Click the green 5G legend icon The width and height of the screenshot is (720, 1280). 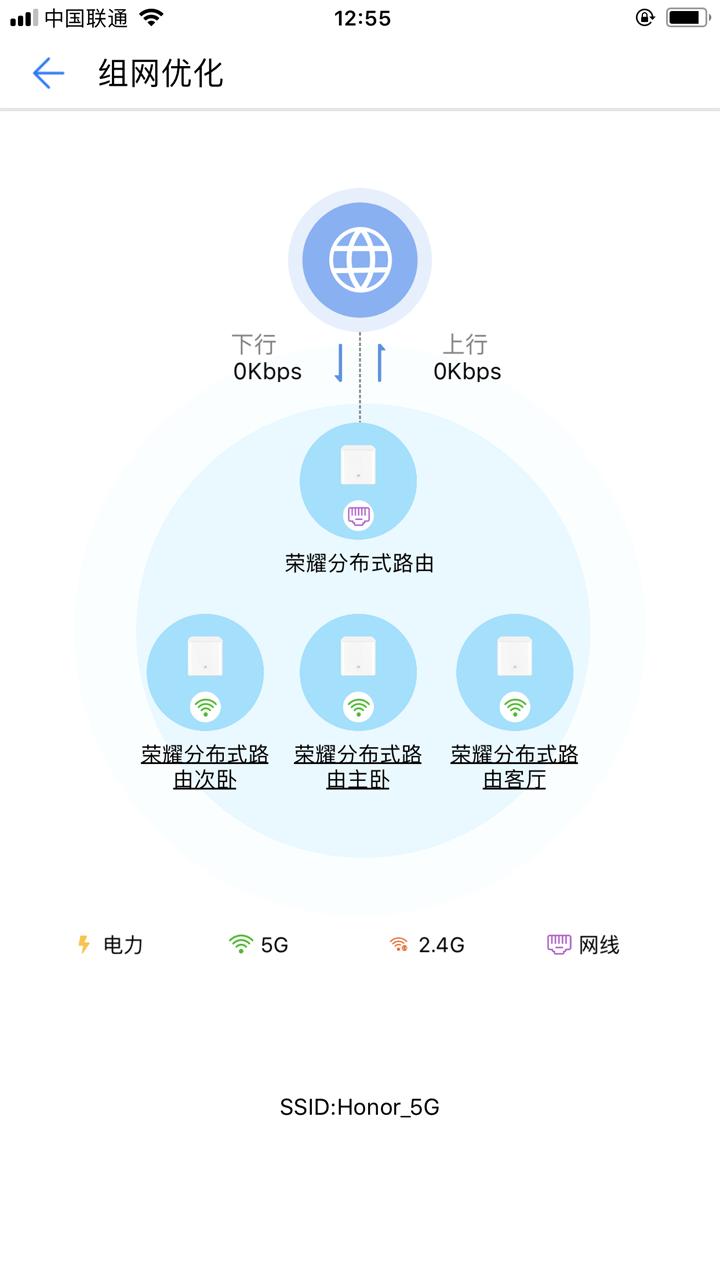point(240,943)
